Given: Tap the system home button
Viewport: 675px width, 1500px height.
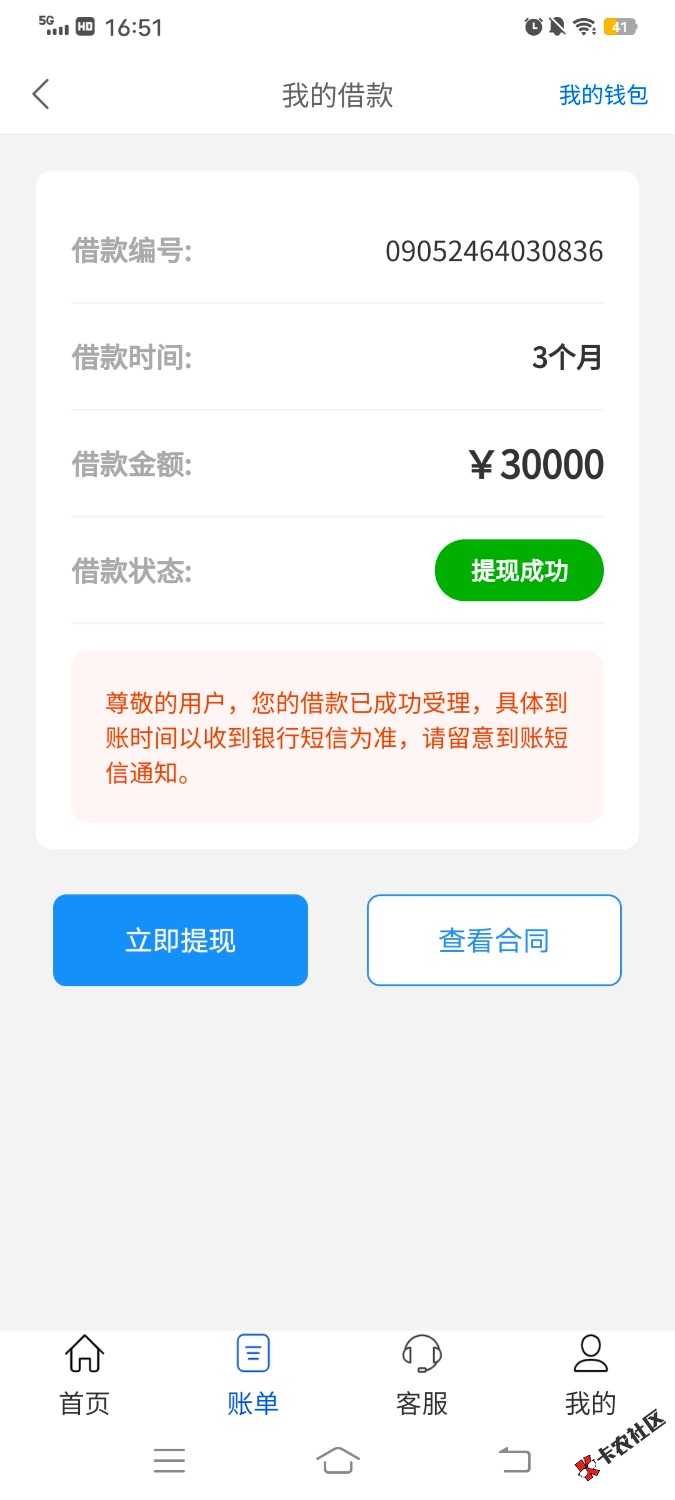Looking at the screenshot, I should pos(338,1461).
